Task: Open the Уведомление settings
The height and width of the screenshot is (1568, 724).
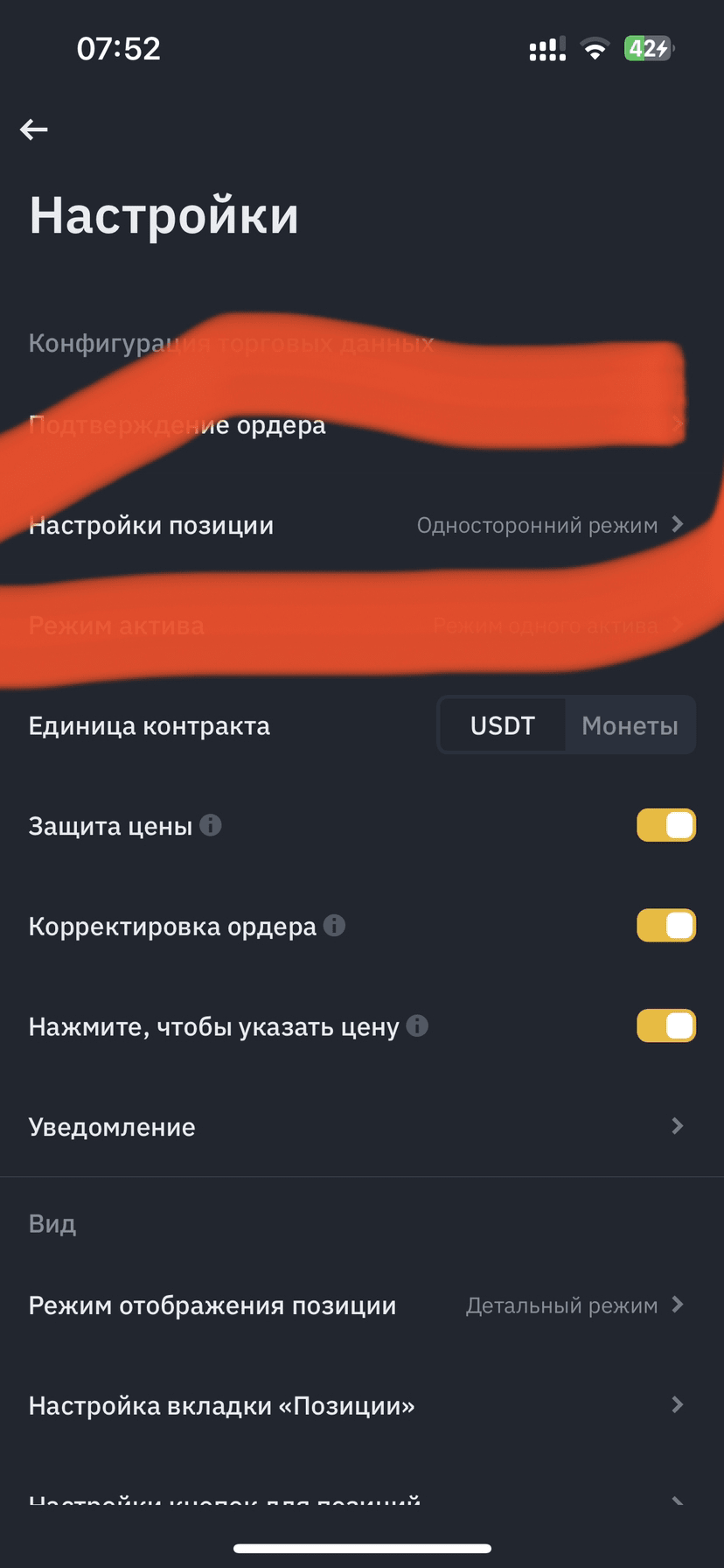Action: click(x=360, y=1126)
